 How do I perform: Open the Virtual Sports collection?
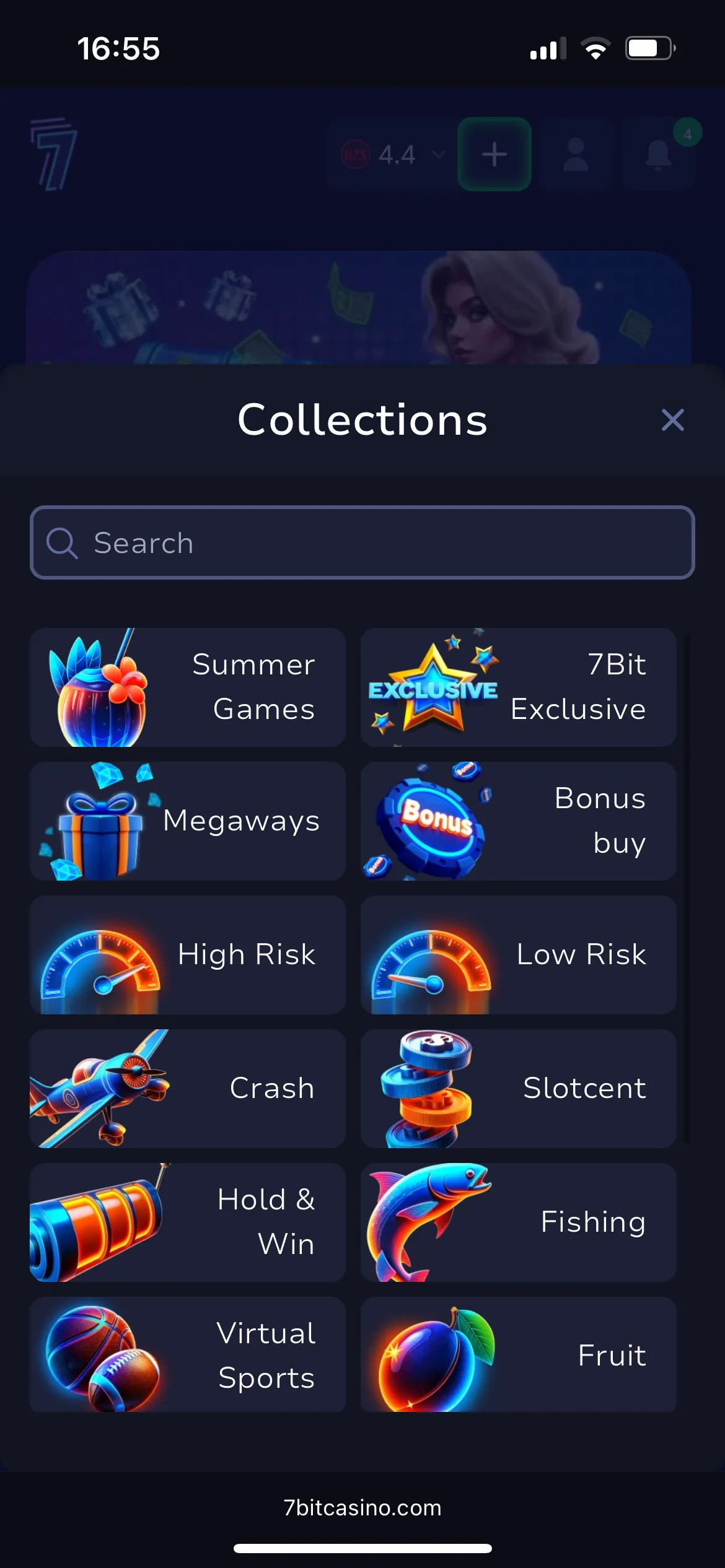pyautogui.click(x=188, y=1355)
